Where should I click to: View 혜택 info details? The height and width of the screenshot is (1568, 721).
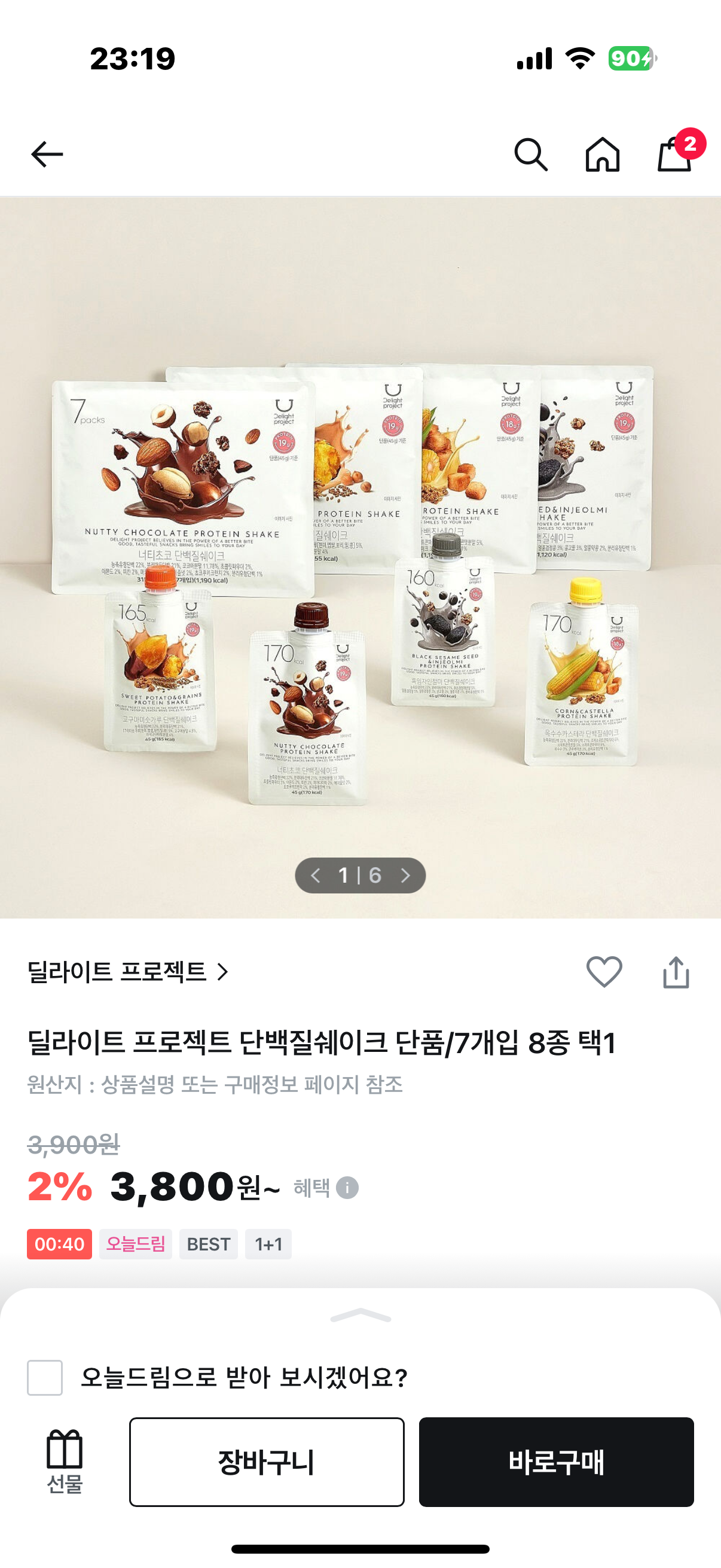(x=347, y=1188)
